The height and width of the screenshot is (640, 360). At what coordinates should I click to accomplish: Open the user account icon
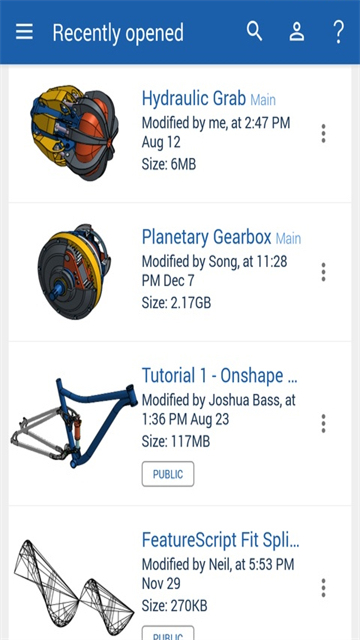point(297,32)
